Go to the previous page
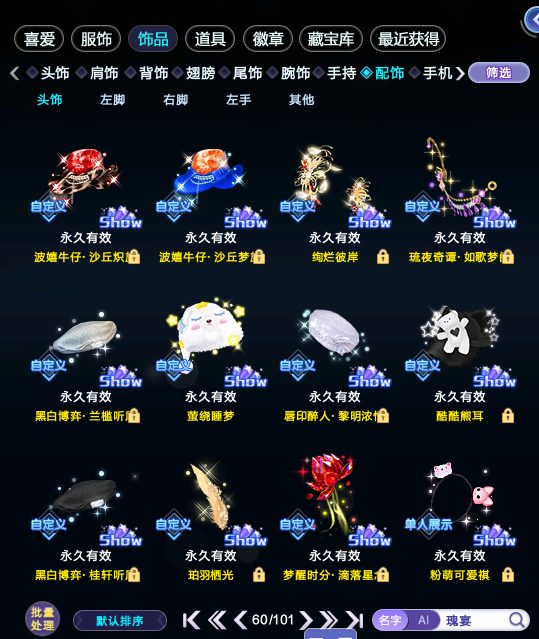This screenshot has width=539, height=639. [240, 620]
